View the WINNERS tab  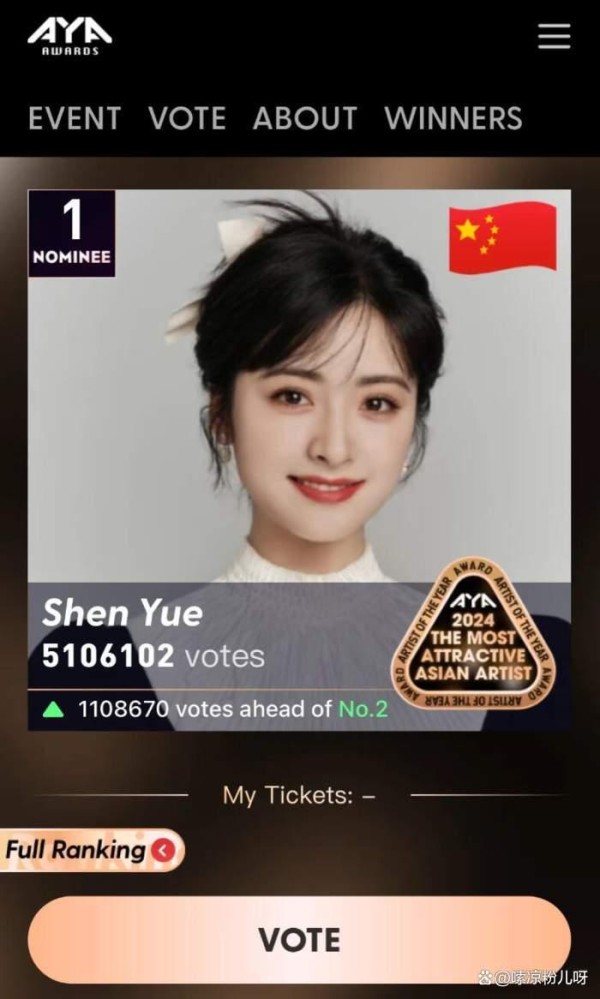click(454, 119)
